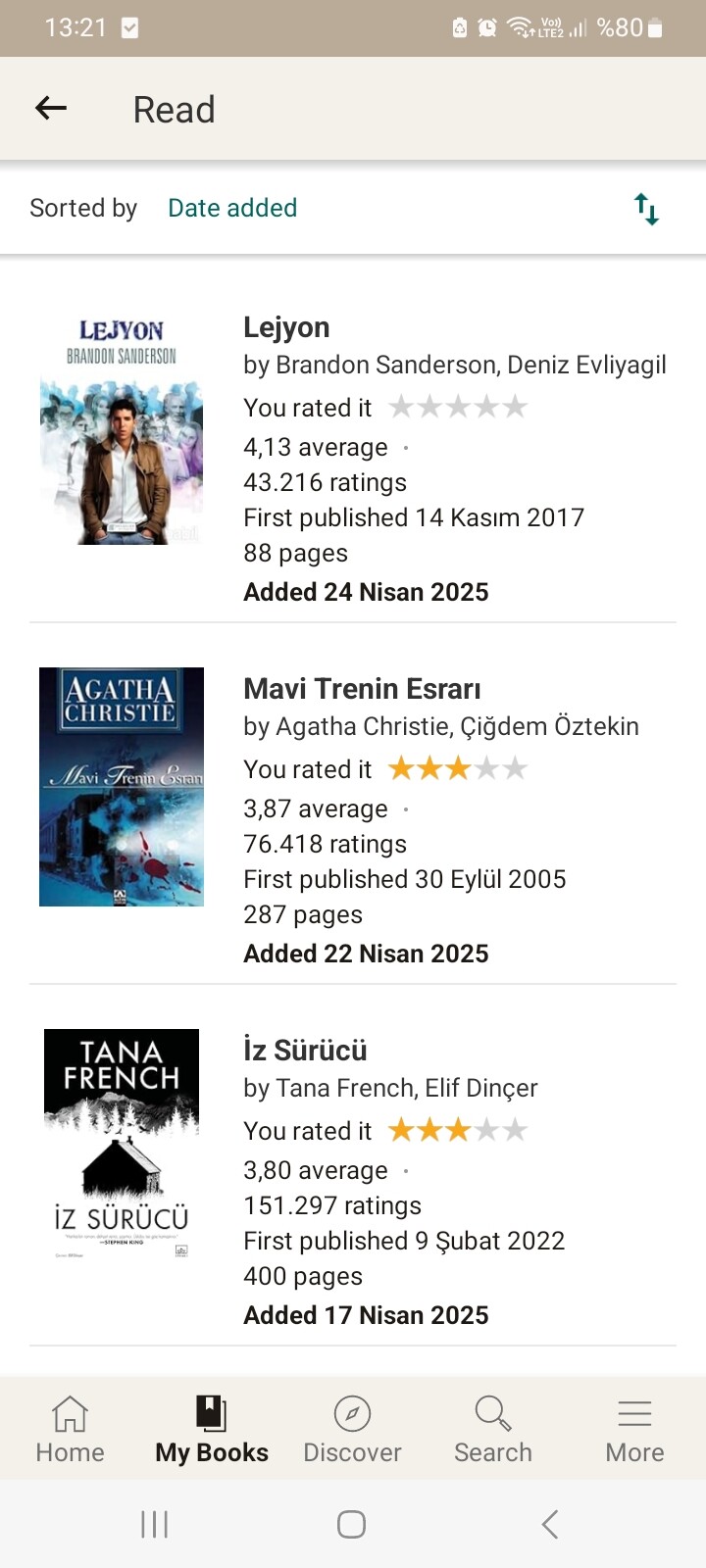The height and width of the screenshot is (1568, 706).
Task: Open the Search tab
Action: [492, 1430]
